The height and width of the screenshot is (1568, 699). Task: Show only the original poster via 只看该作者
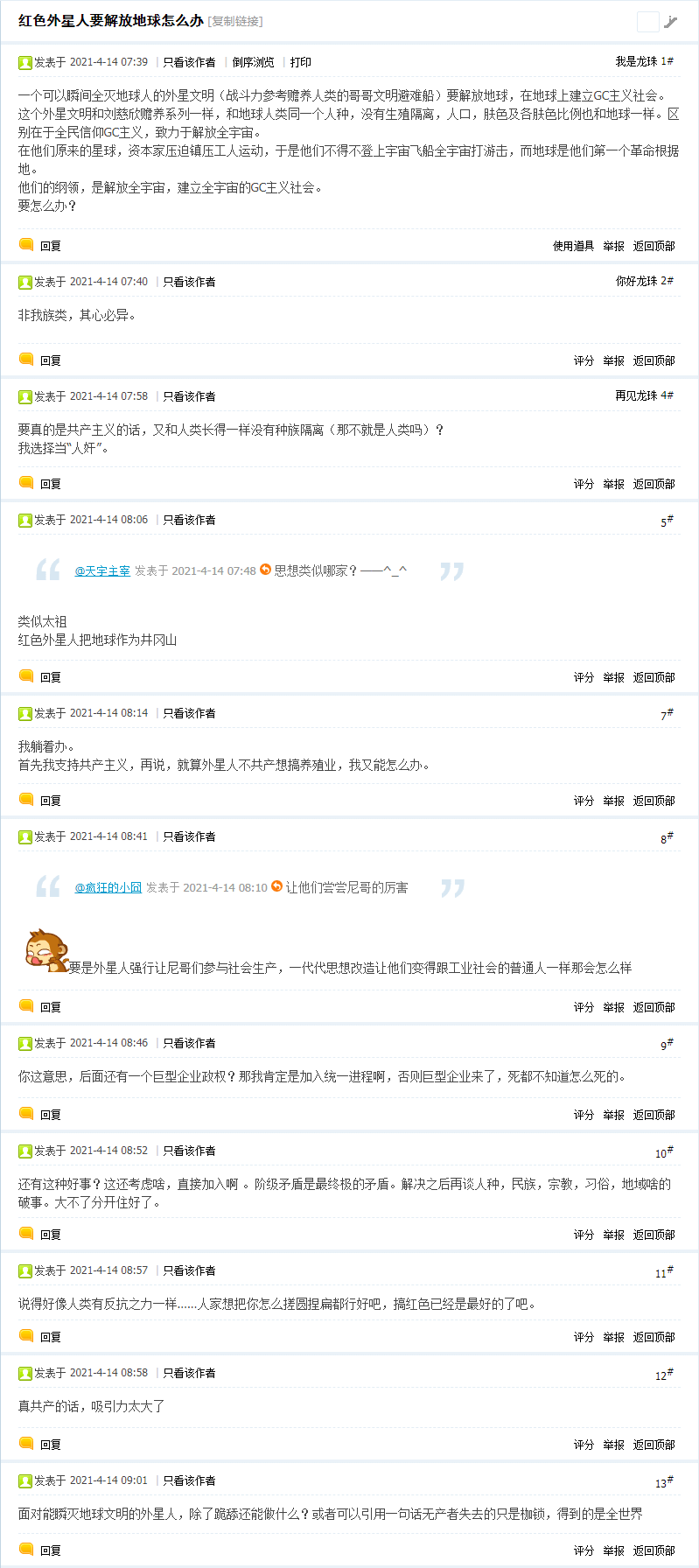189,62
